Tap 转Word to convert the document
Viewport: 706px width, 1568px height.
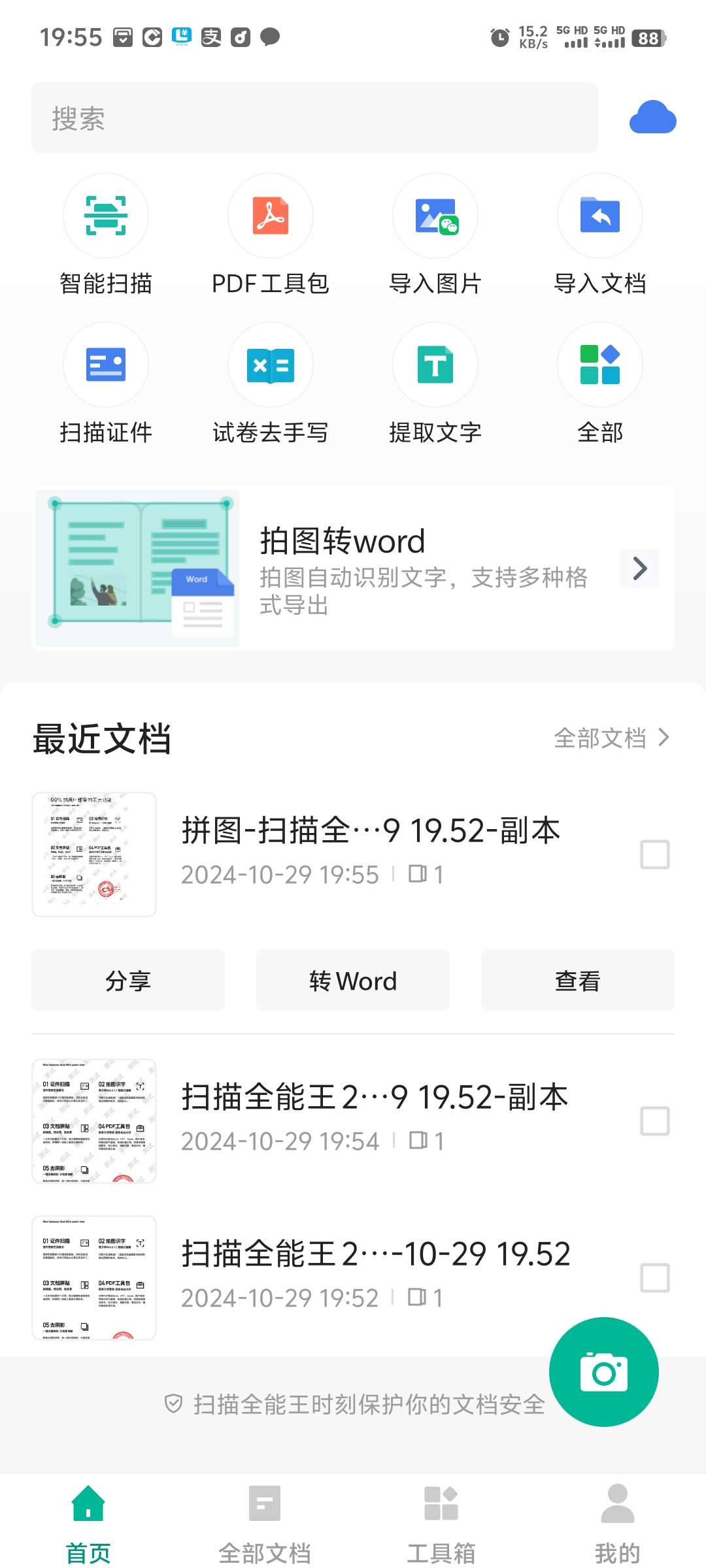(352, 980)
